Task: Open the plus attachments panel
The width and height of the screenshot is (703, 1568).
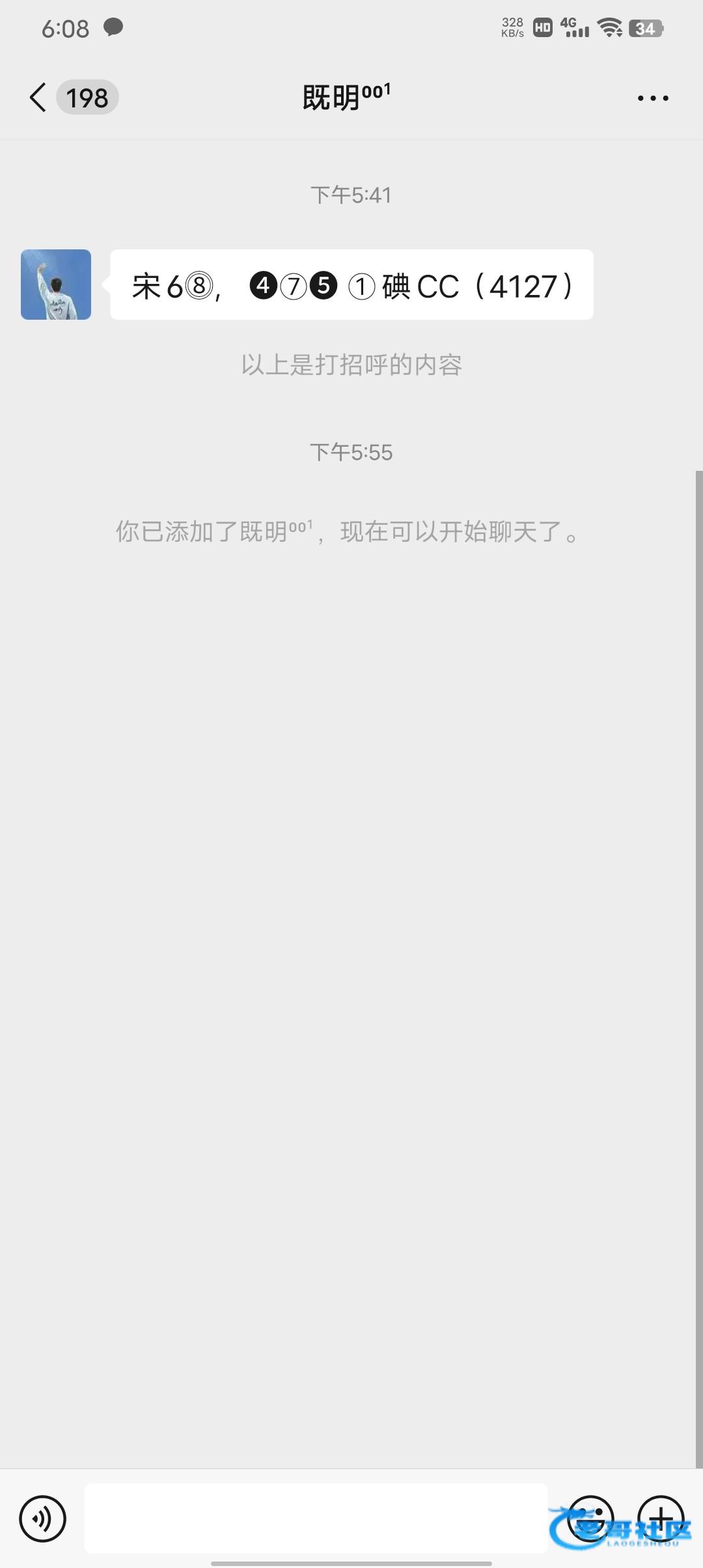Action: click(x=661, y=1519)
